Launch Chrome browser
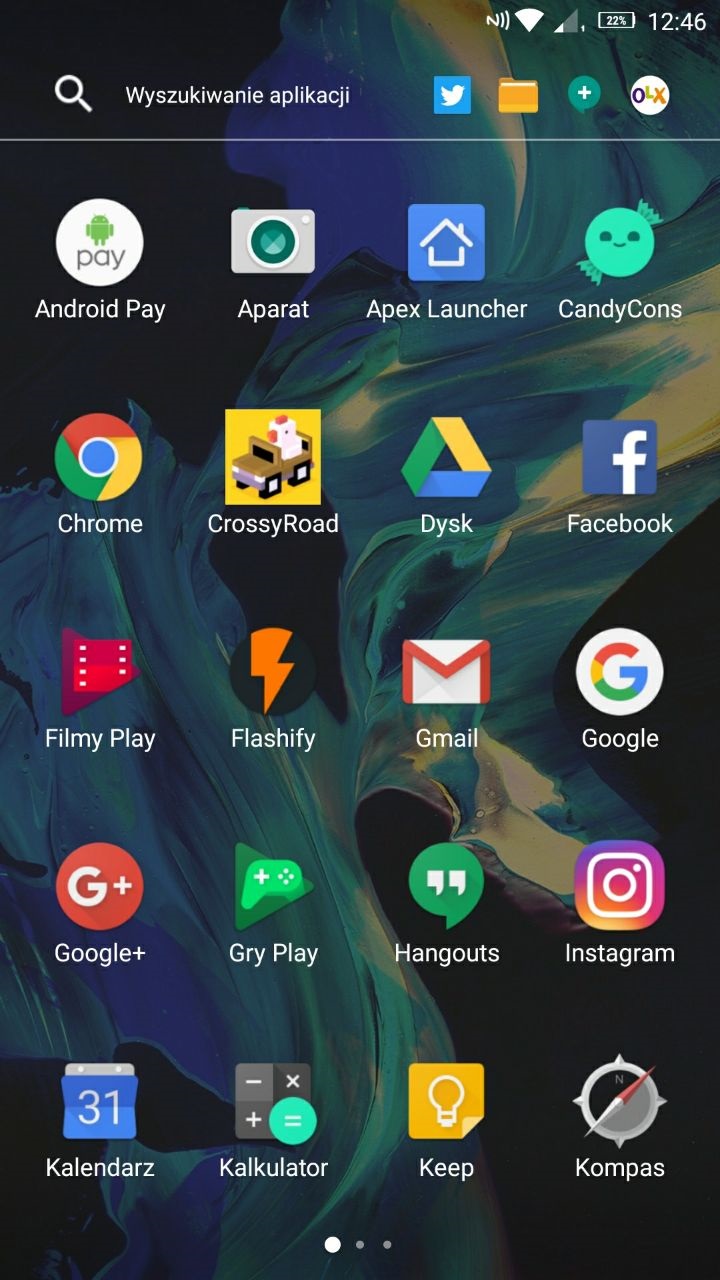Image resolution: width=720 pixels, height=1280 pixels. [x=100, y=458]
